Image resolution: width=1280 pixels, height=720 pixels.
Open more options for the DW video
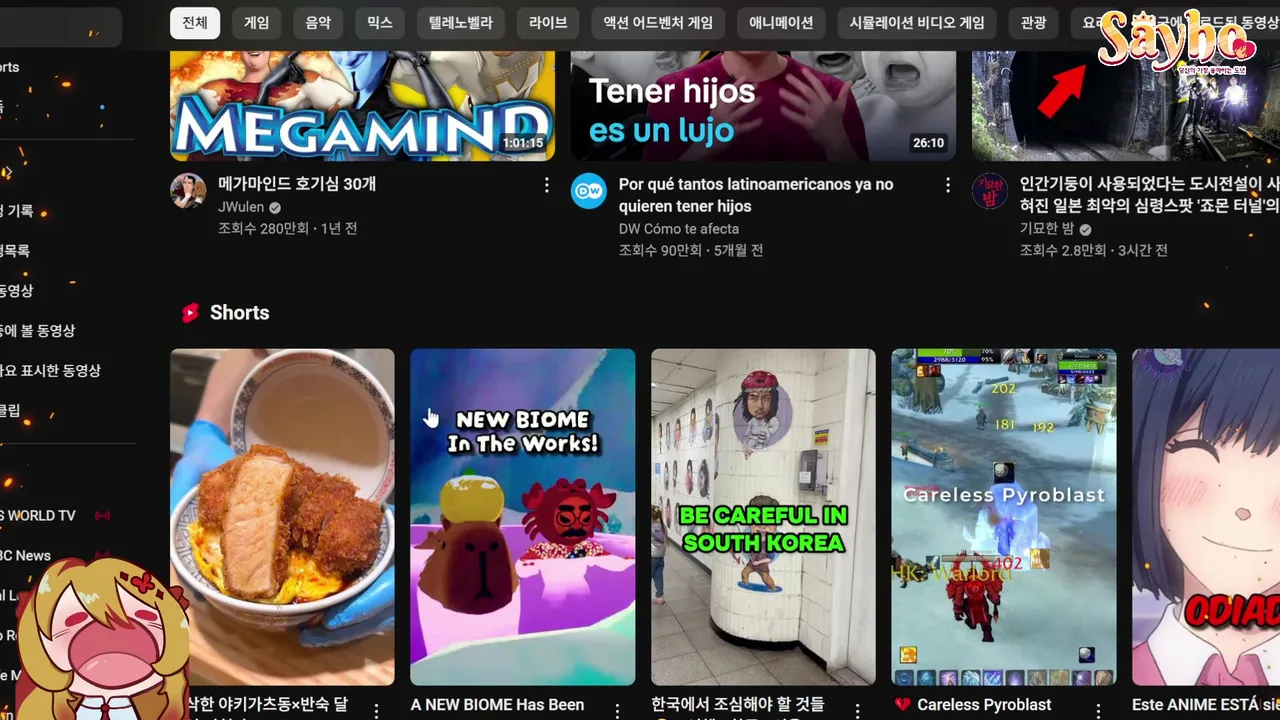tap(948, 185)
